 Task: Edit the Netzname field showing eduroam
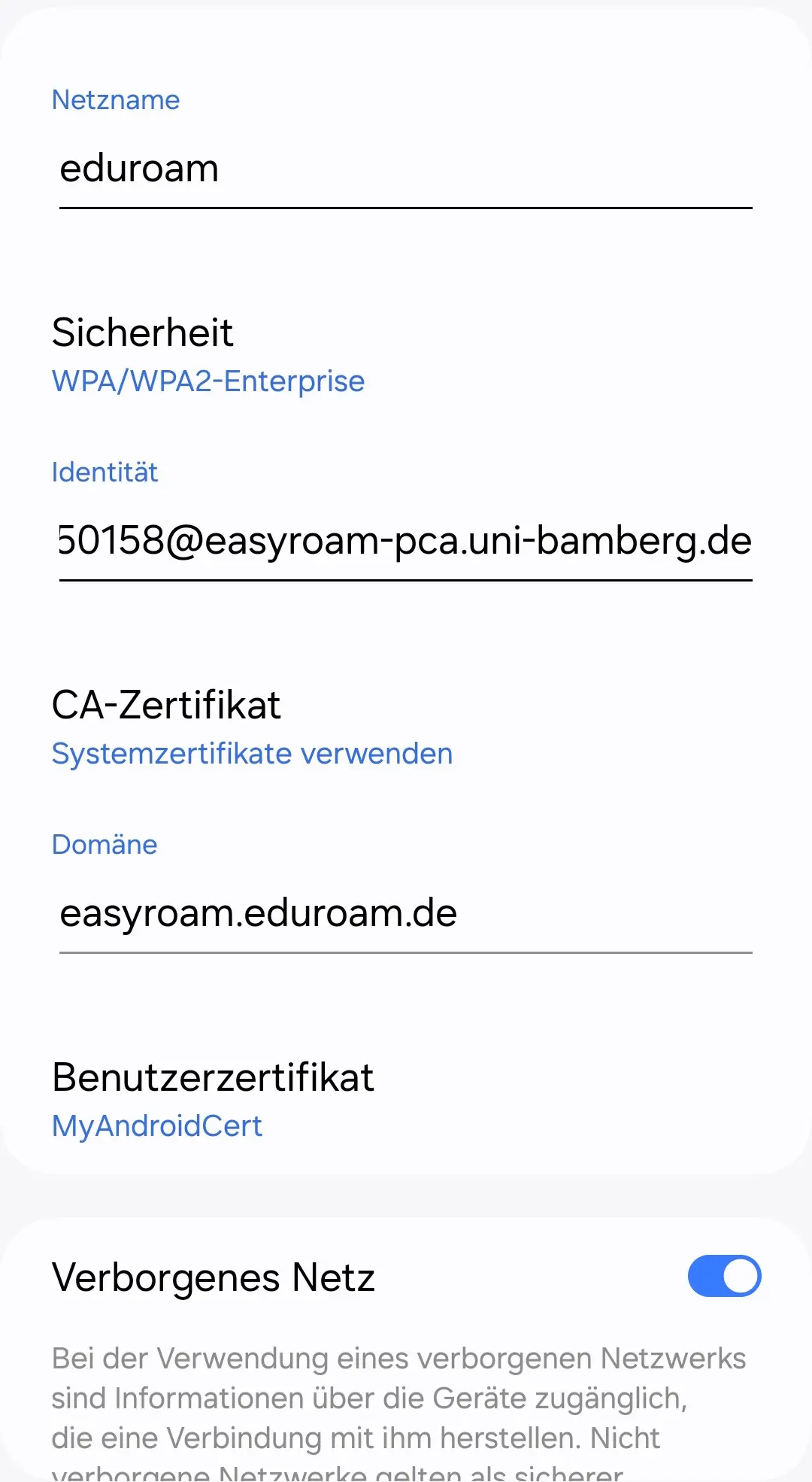tap(406, 169)
